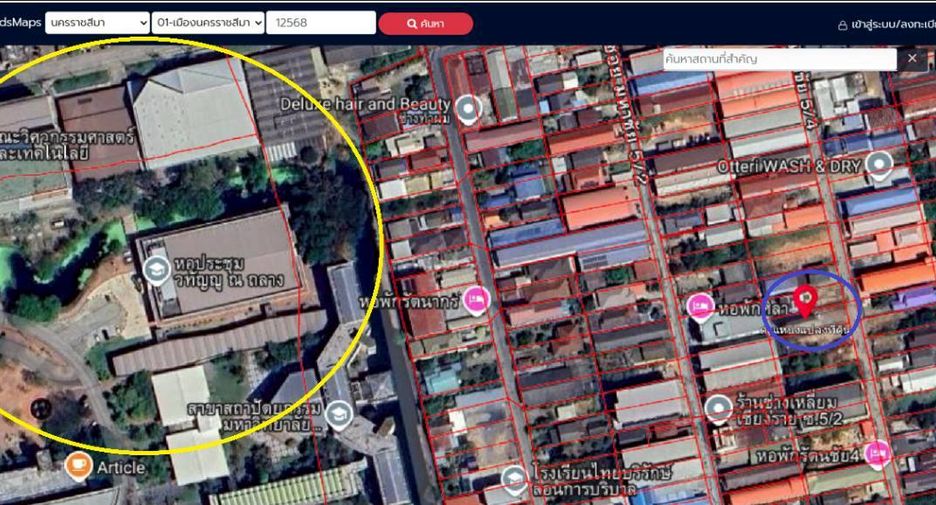This screenshot has width=936, height=505.
Task: Hit the red ค้นหา search button
Action: [x=426, y=24]
